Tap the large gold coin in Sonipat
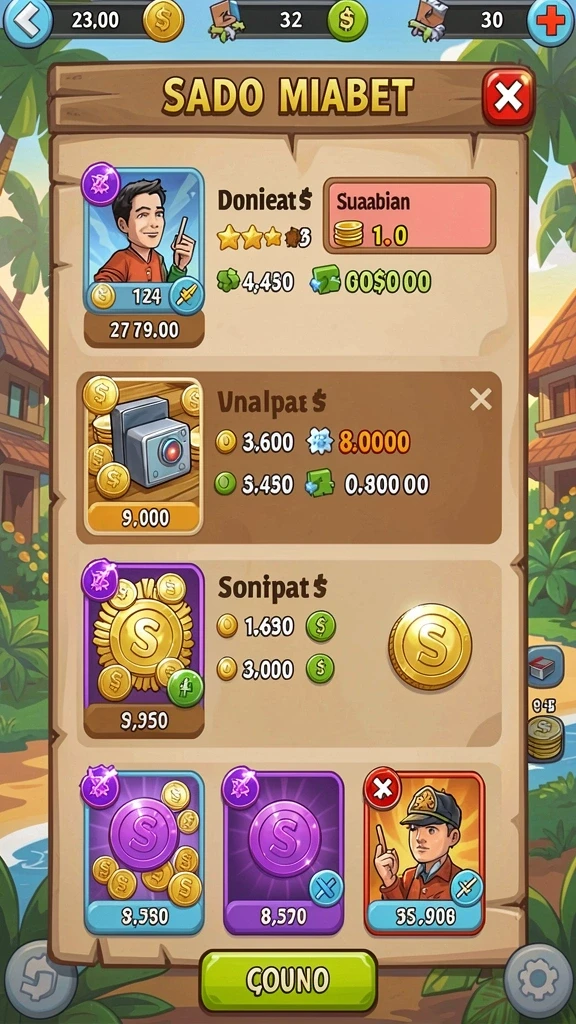This screenshot has width=576, height=1024. [x=430, y=647]
